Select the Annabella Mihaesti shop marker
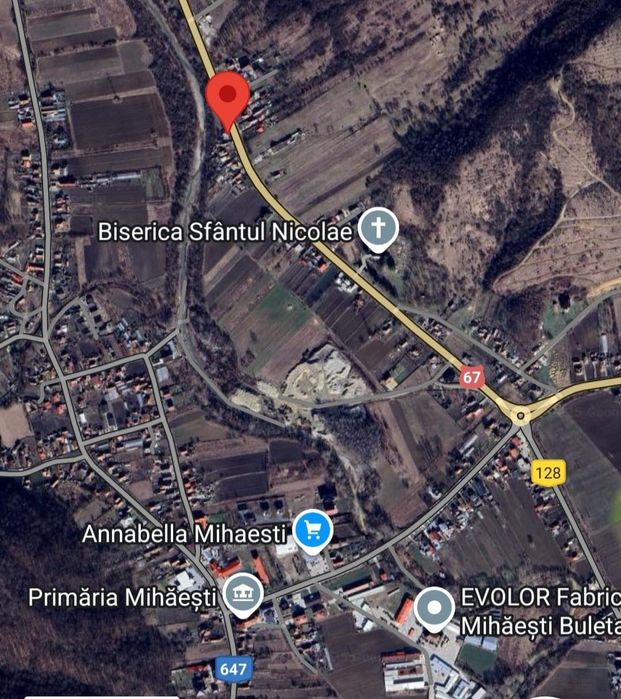The height and width of the screenshot is (699, 621). click(314, 531)
